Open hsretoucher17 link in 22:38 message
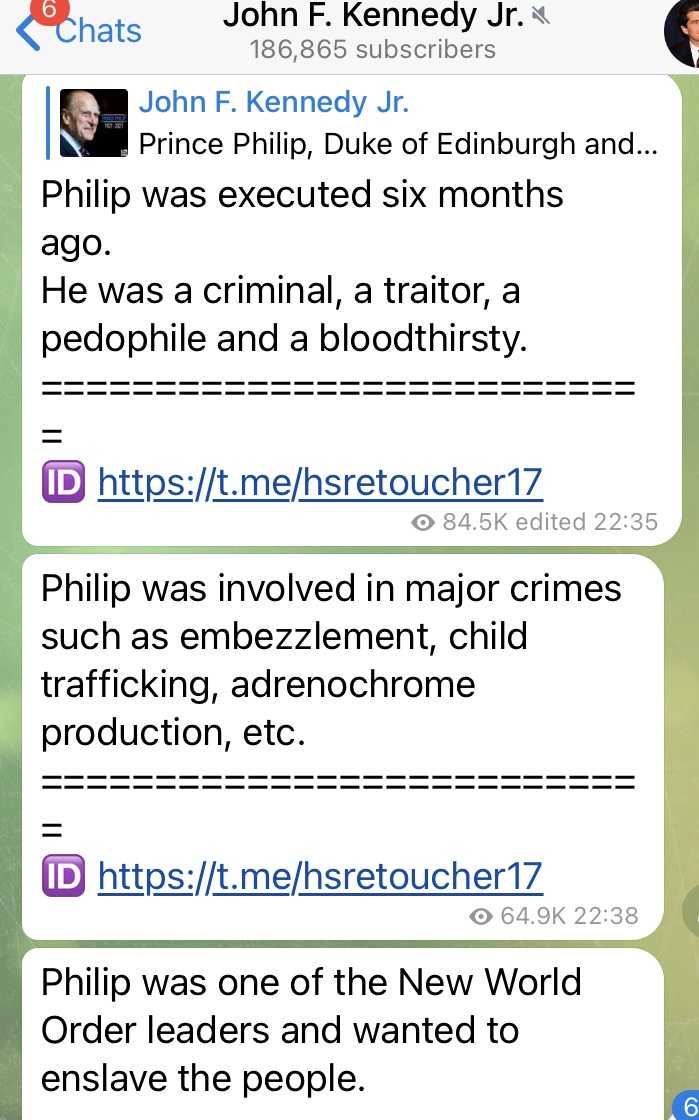 [320, 876]
